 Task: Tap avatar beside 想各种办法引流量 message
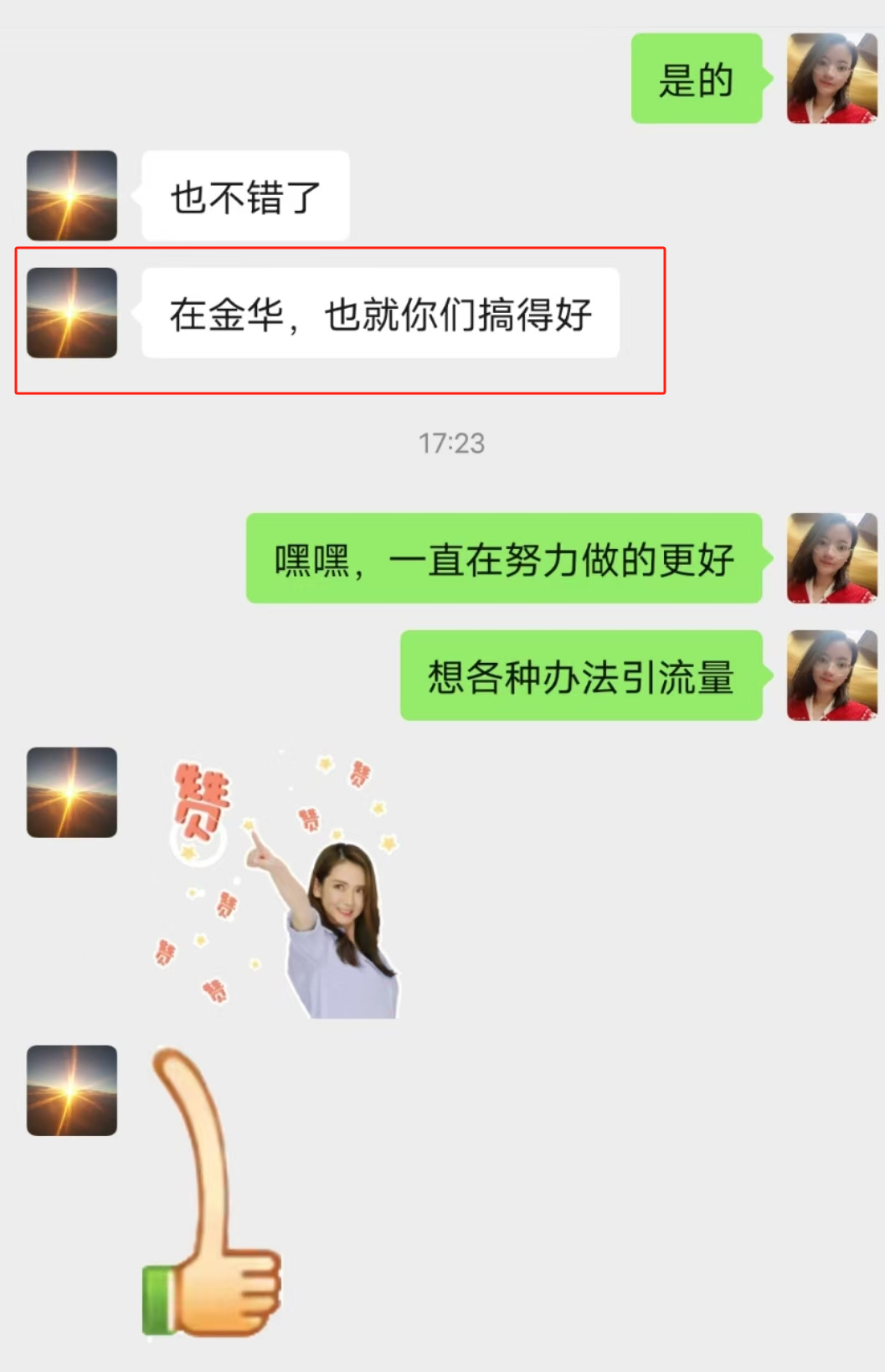pyautogui.click(x=831, y=676)
